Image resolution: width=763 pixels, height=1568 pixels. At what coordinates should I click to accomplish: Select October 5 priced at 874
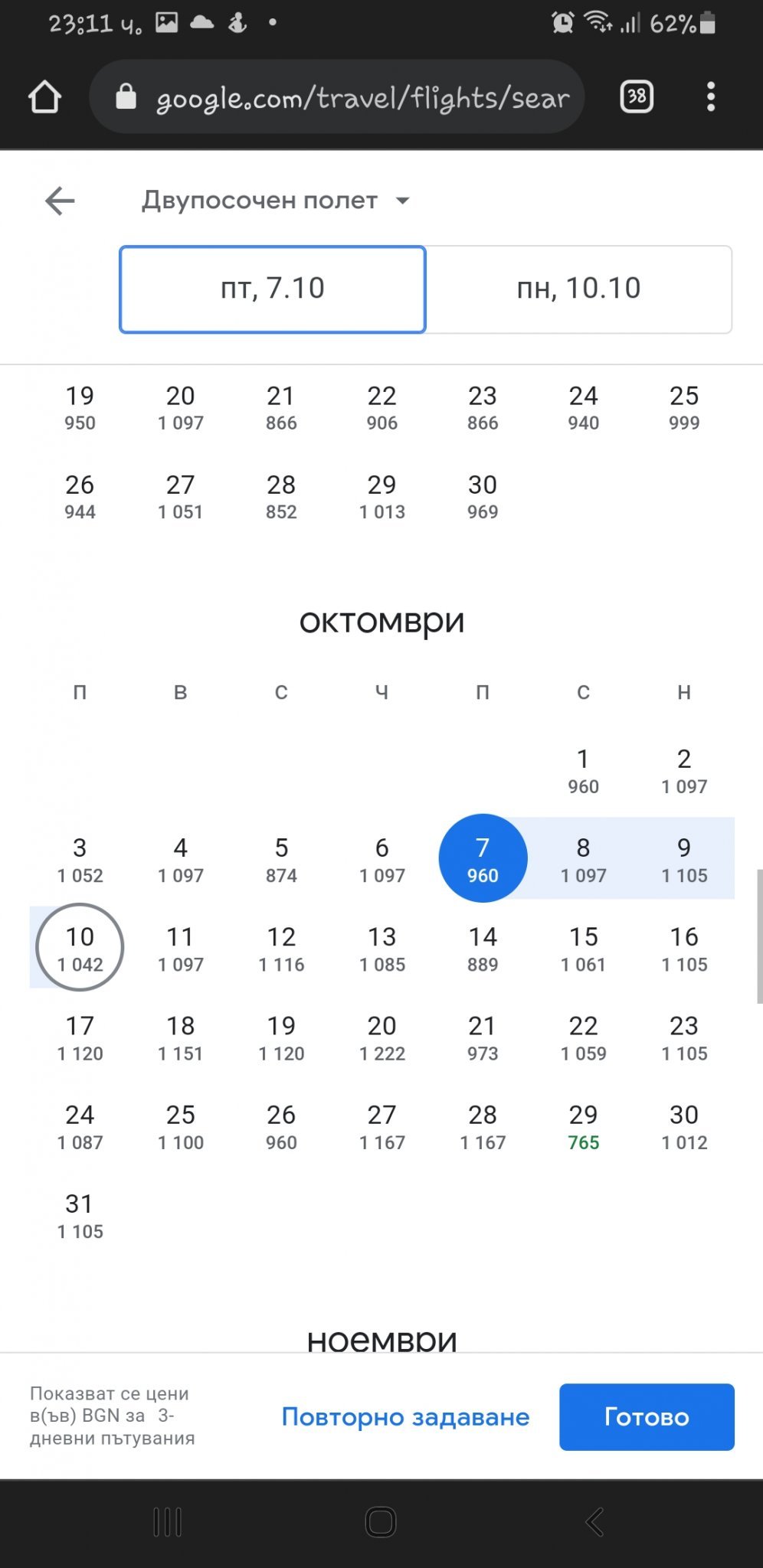281,860
